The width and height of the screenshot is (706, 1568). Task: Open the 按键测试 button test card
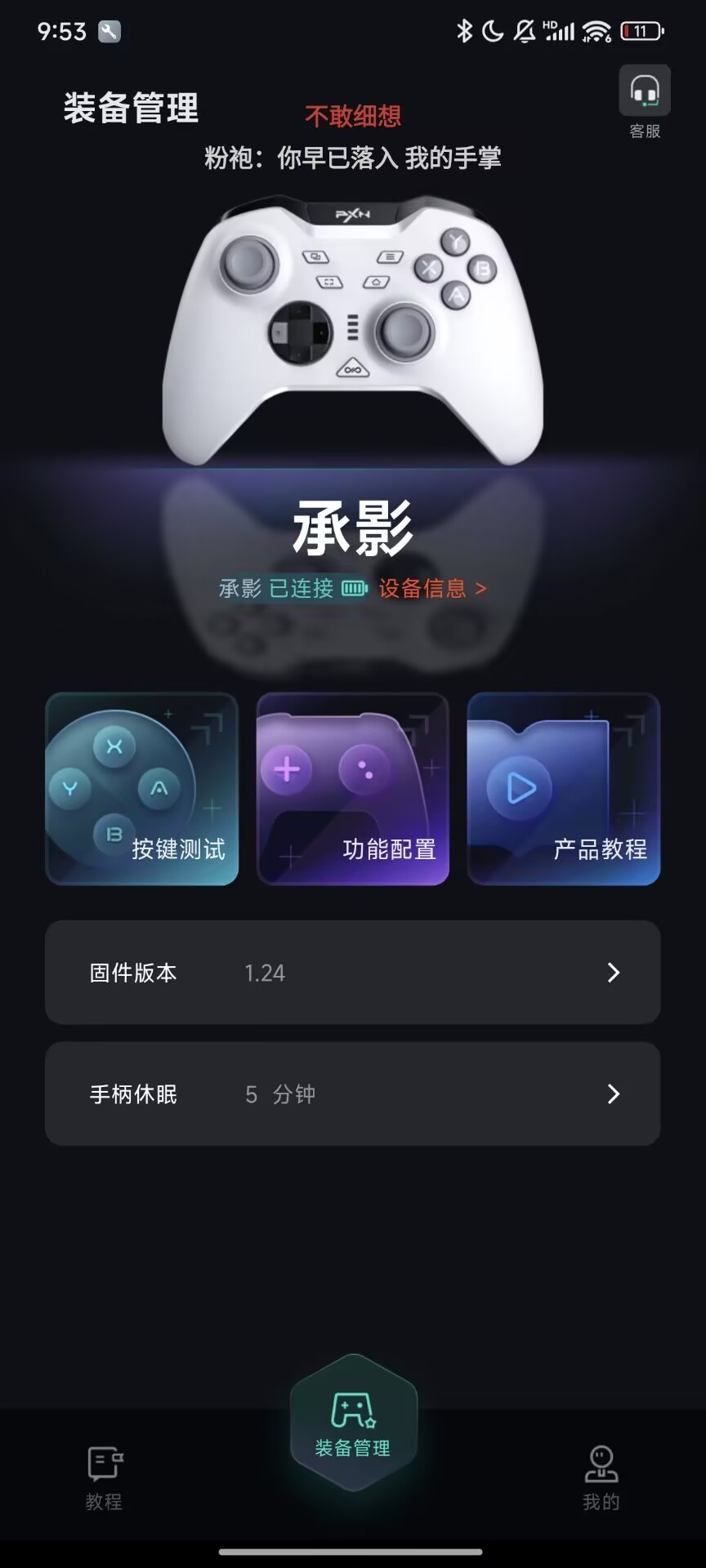(142, 789)
